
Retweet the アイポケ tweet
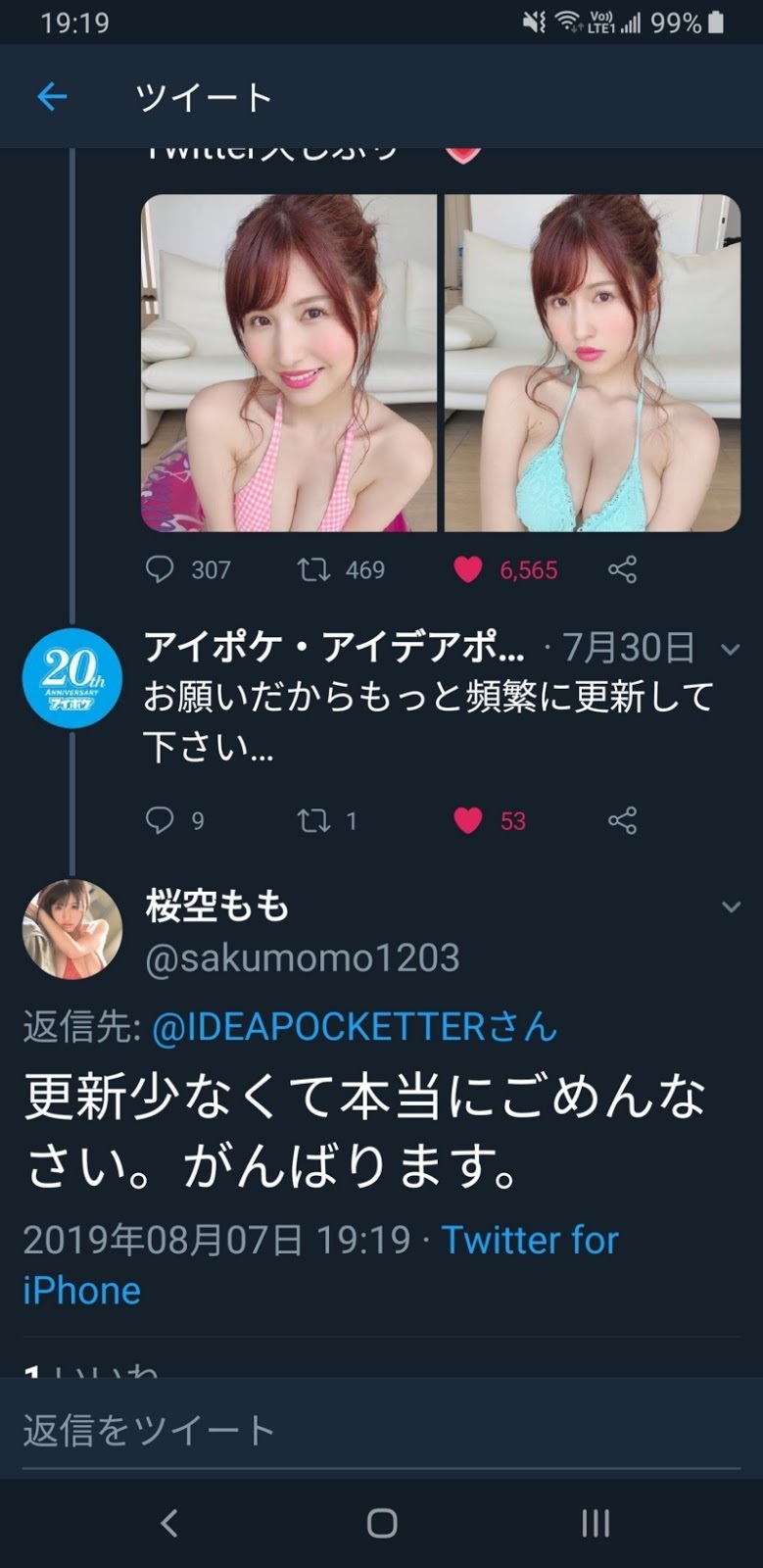pyautogui.click(x=313, y=819)
